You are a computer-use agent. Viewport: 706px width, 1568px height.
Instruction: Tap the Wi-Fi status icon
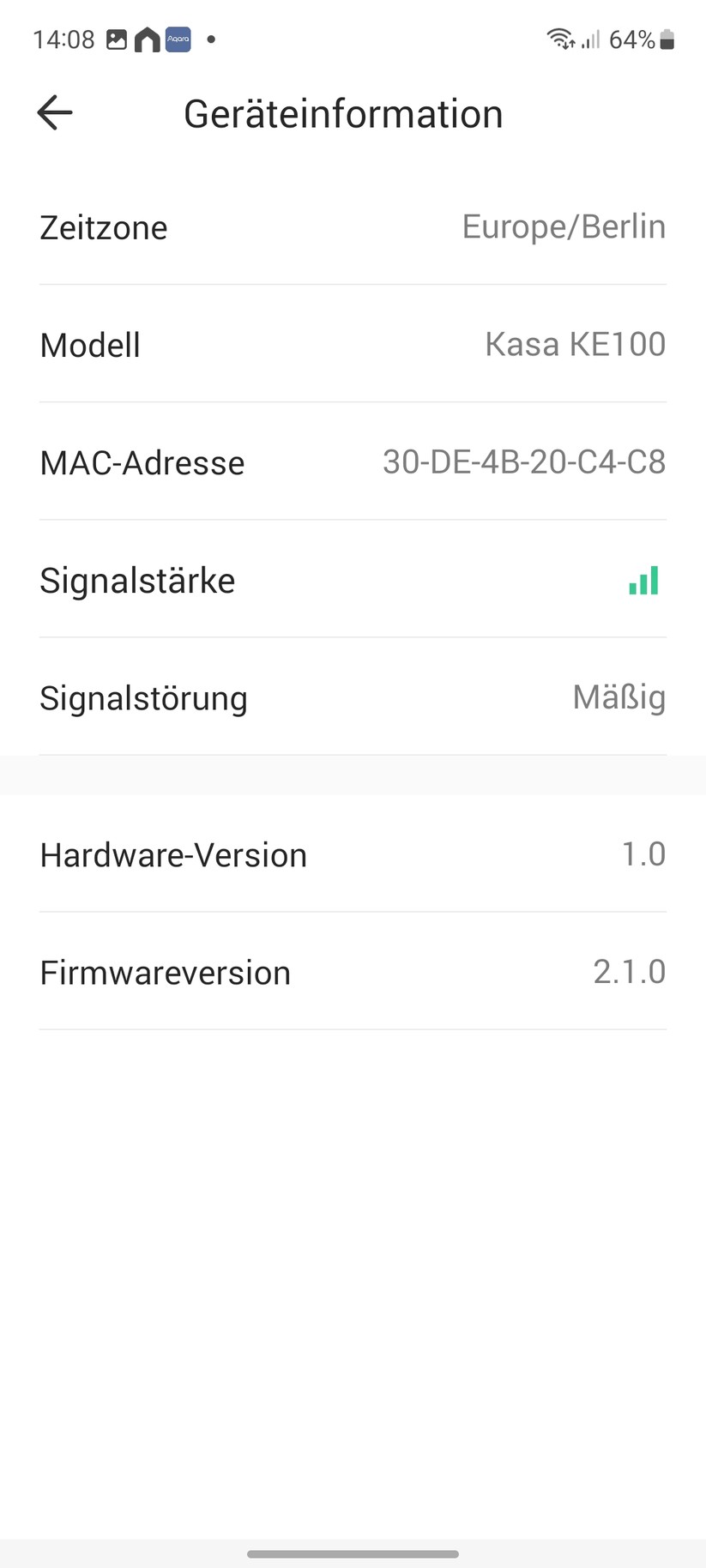559,39
